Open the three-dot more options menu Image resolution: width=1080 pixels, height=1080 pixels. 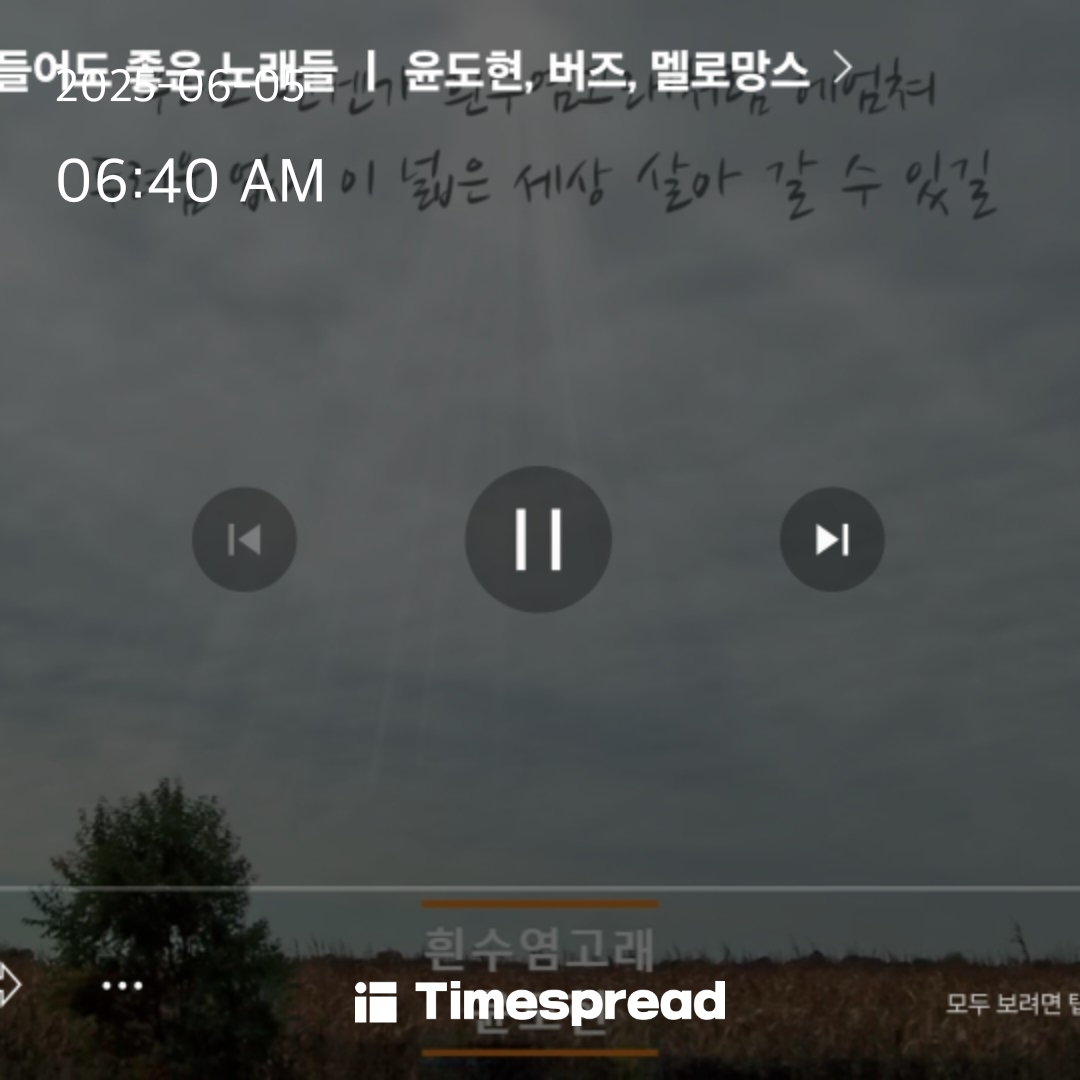point(122,986)
